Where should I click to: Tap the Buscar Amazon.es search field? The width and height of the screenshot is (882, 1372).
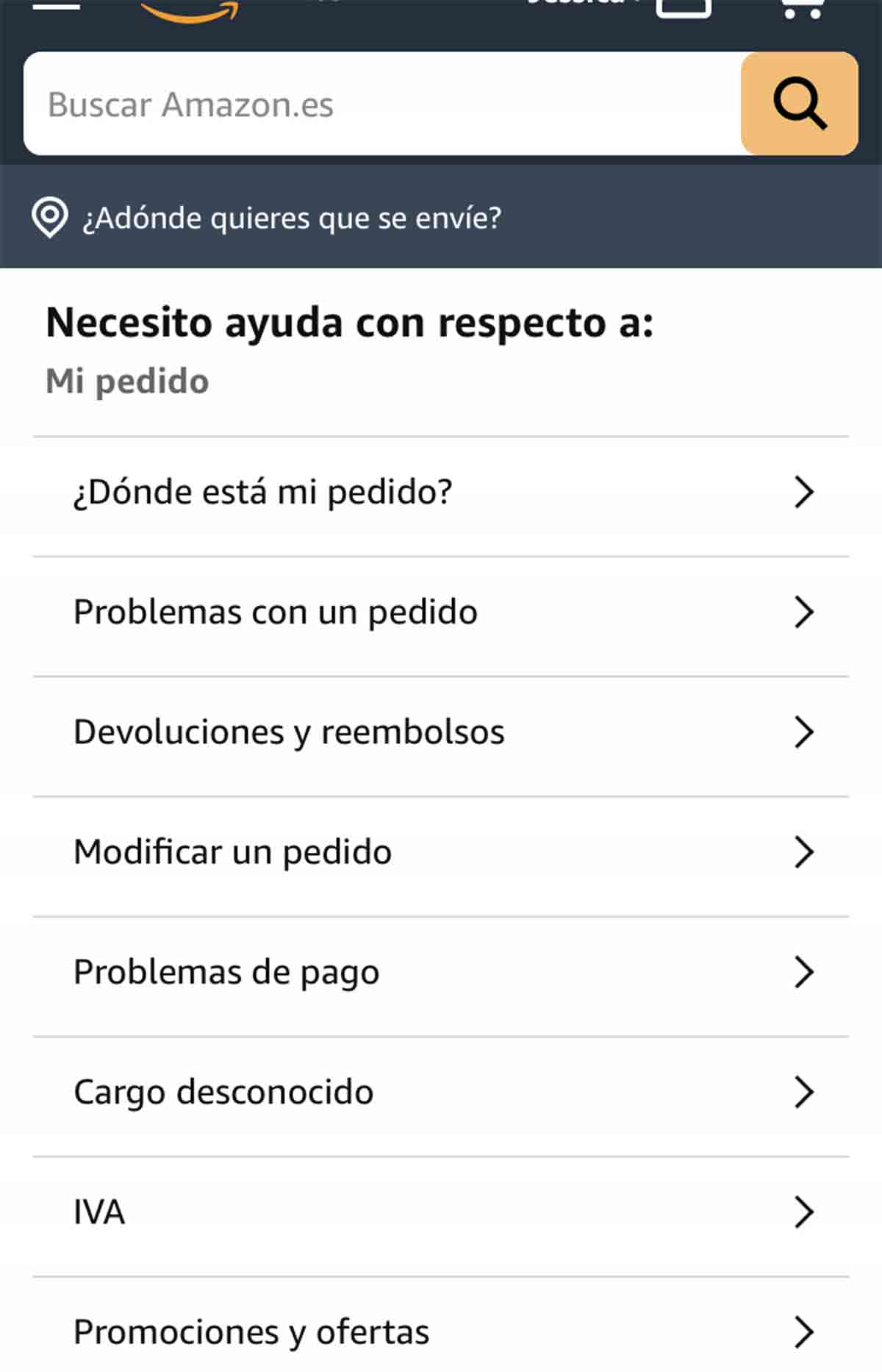(x=382, y=104)
